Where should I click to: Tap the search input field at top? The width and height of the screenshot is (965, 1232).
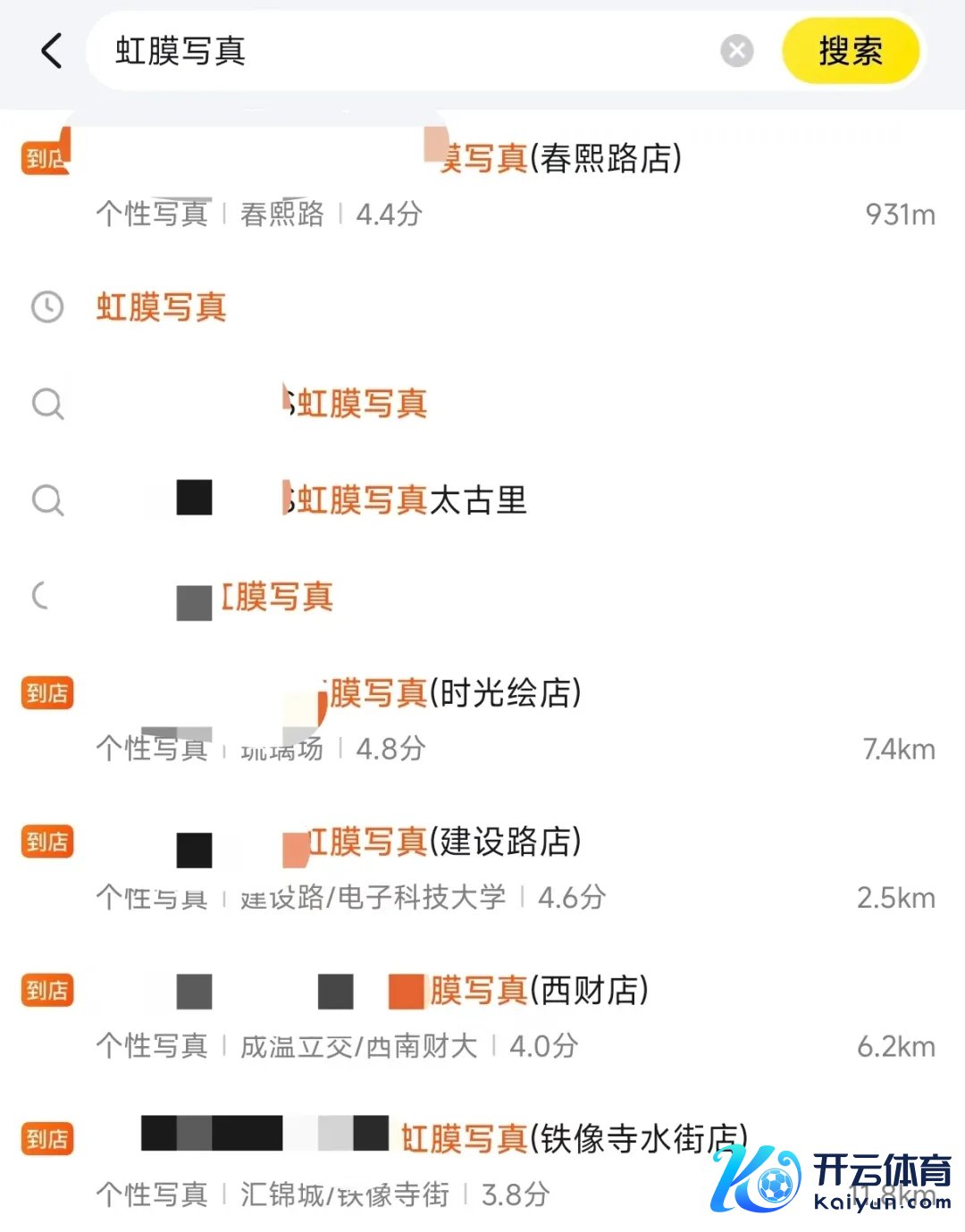pyautogui.click(x=402, y=51)
